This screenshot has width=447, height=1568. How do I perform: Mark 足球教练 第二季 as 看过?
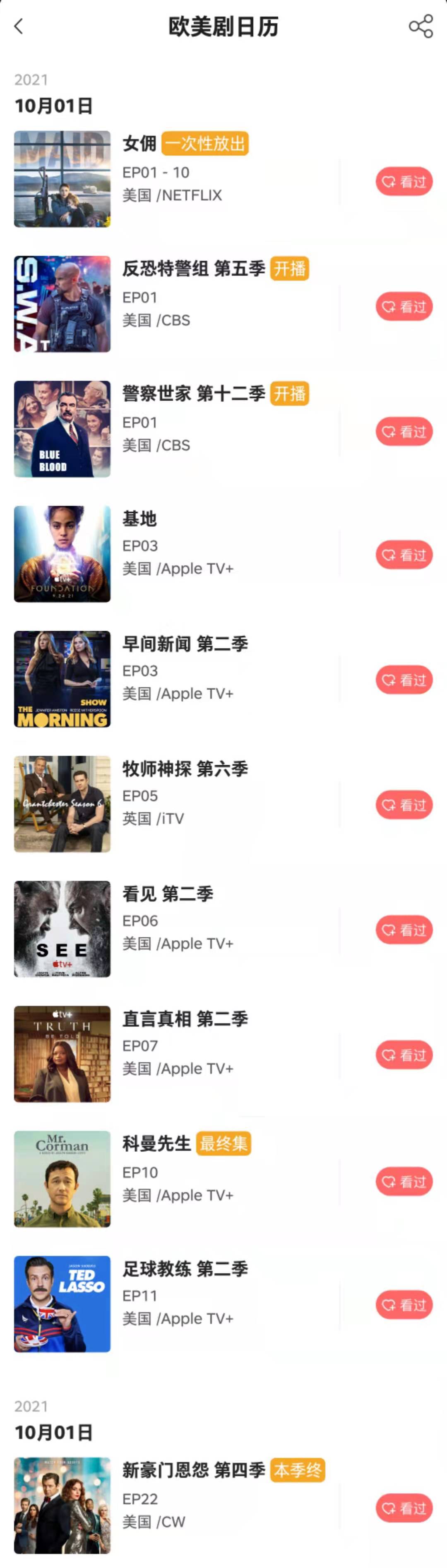[x=404, y=1305]
